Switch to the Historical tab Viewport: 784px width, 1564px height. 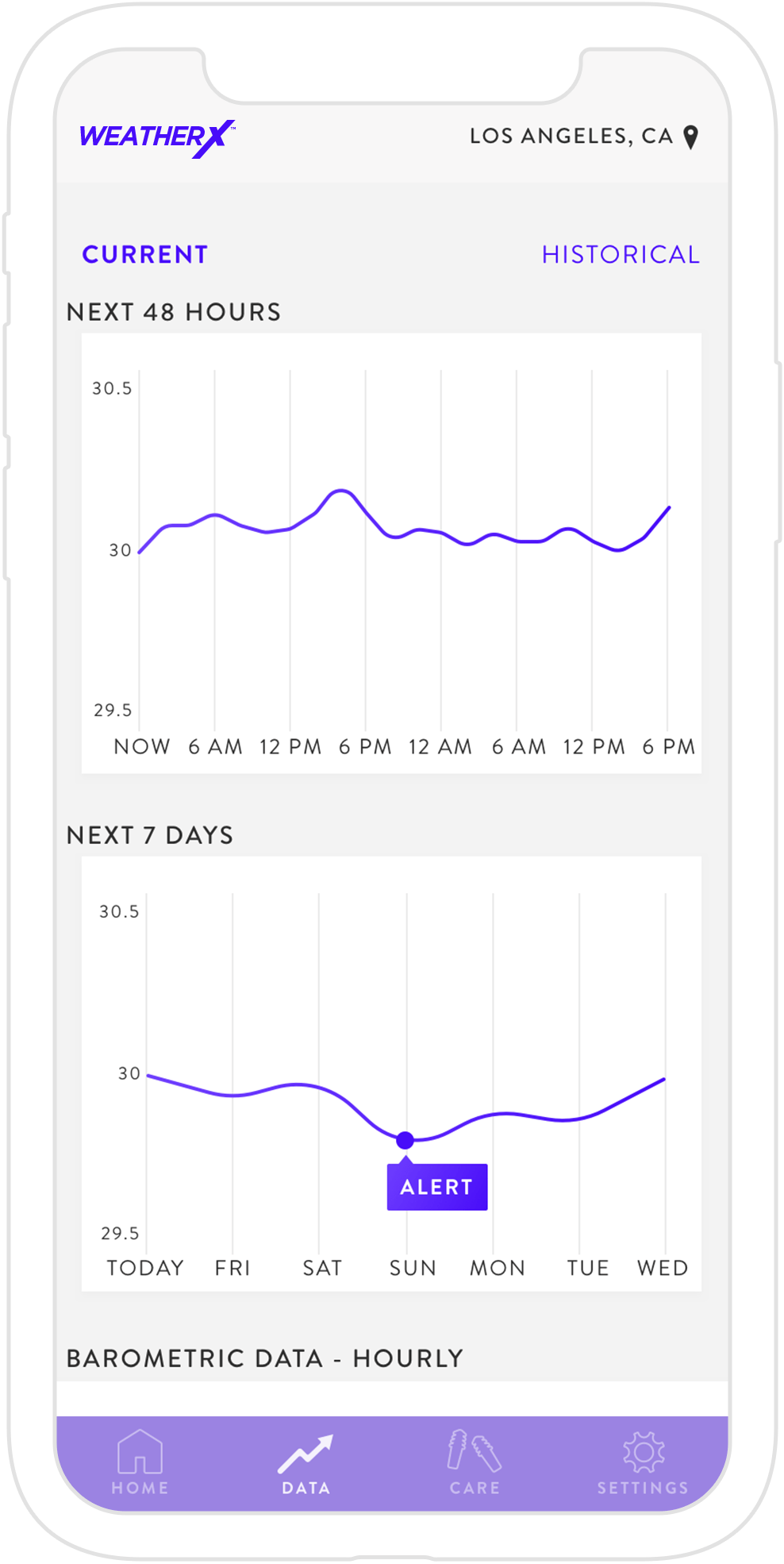(620, 254)
